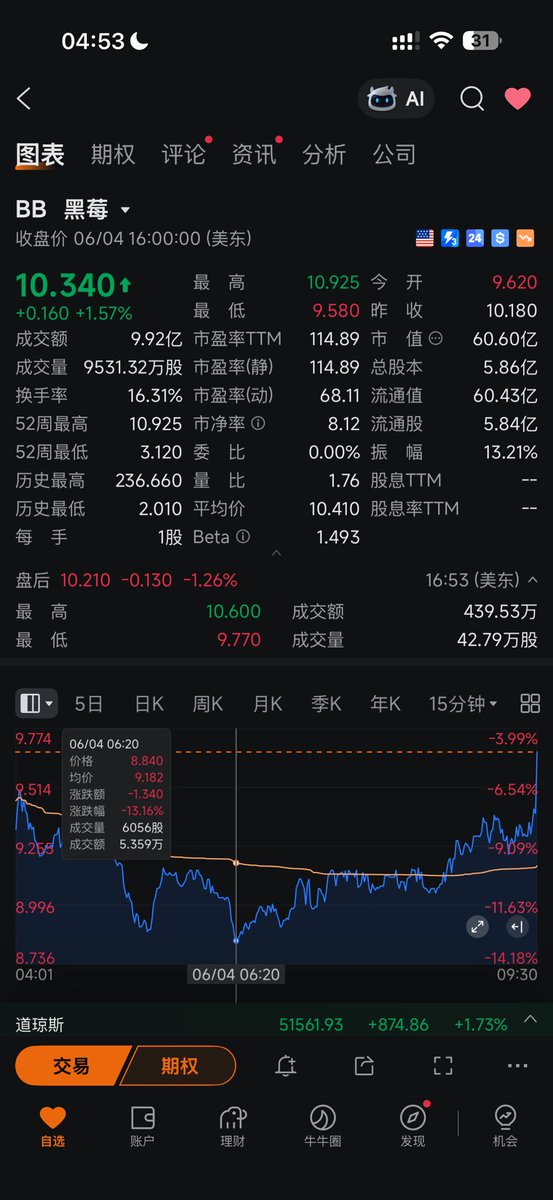Select the 周K chart period
This screenshot has width=553, height=1200.
[208, 704]
